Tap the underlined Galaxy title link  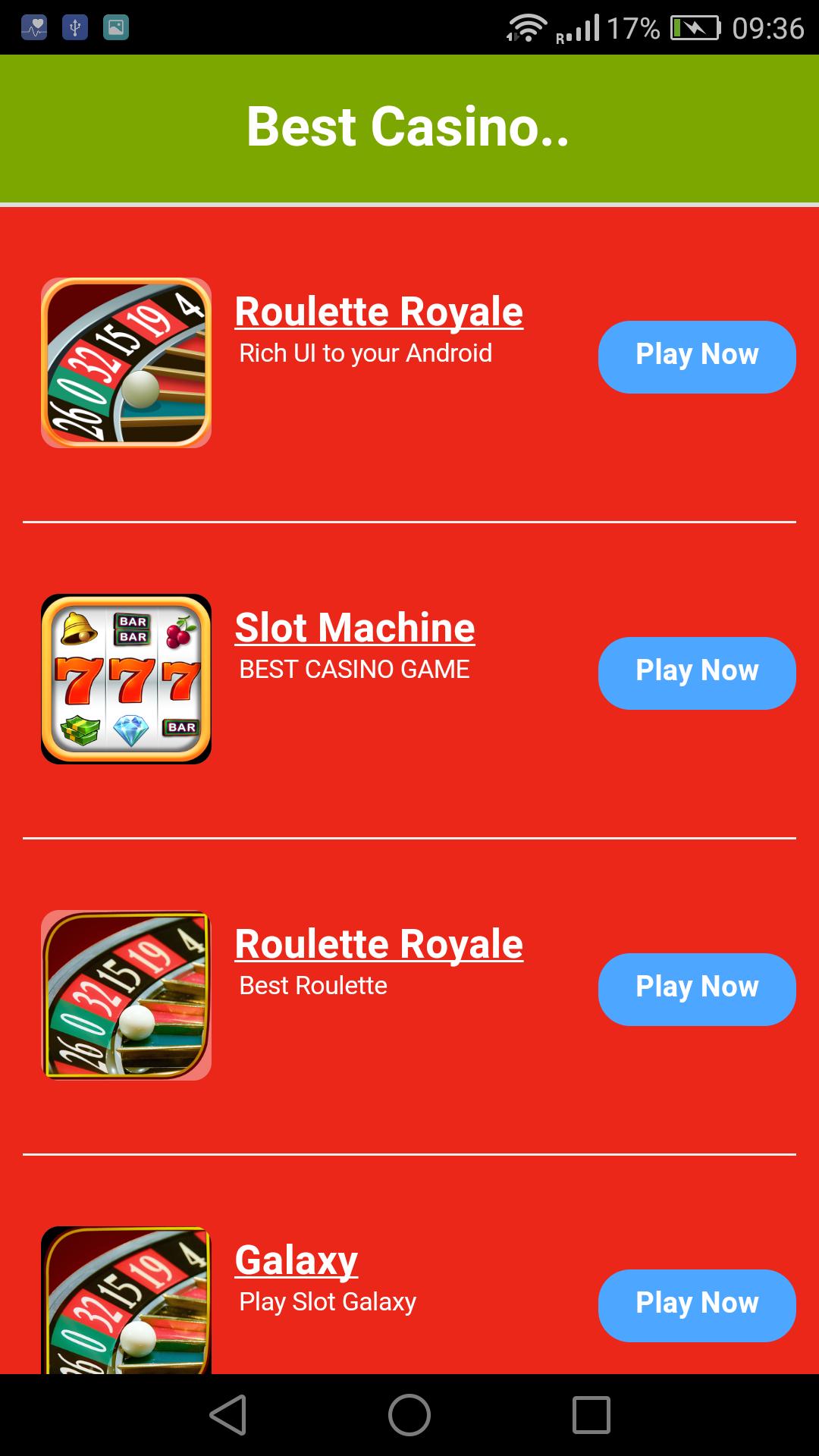(297, 1260)
